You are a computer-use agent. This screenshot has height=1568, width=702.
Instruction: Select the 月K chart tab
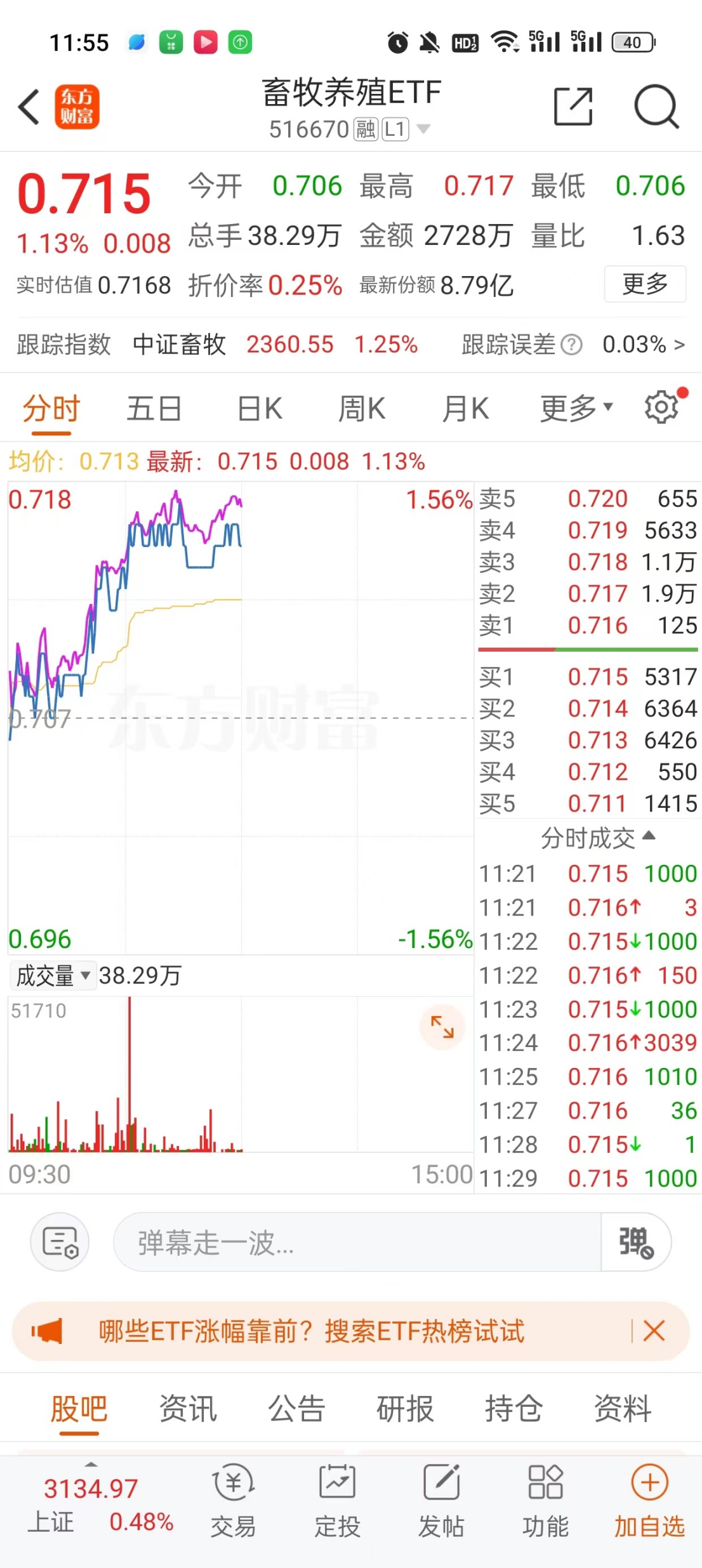pyautogui.click(x=465, y=408)
